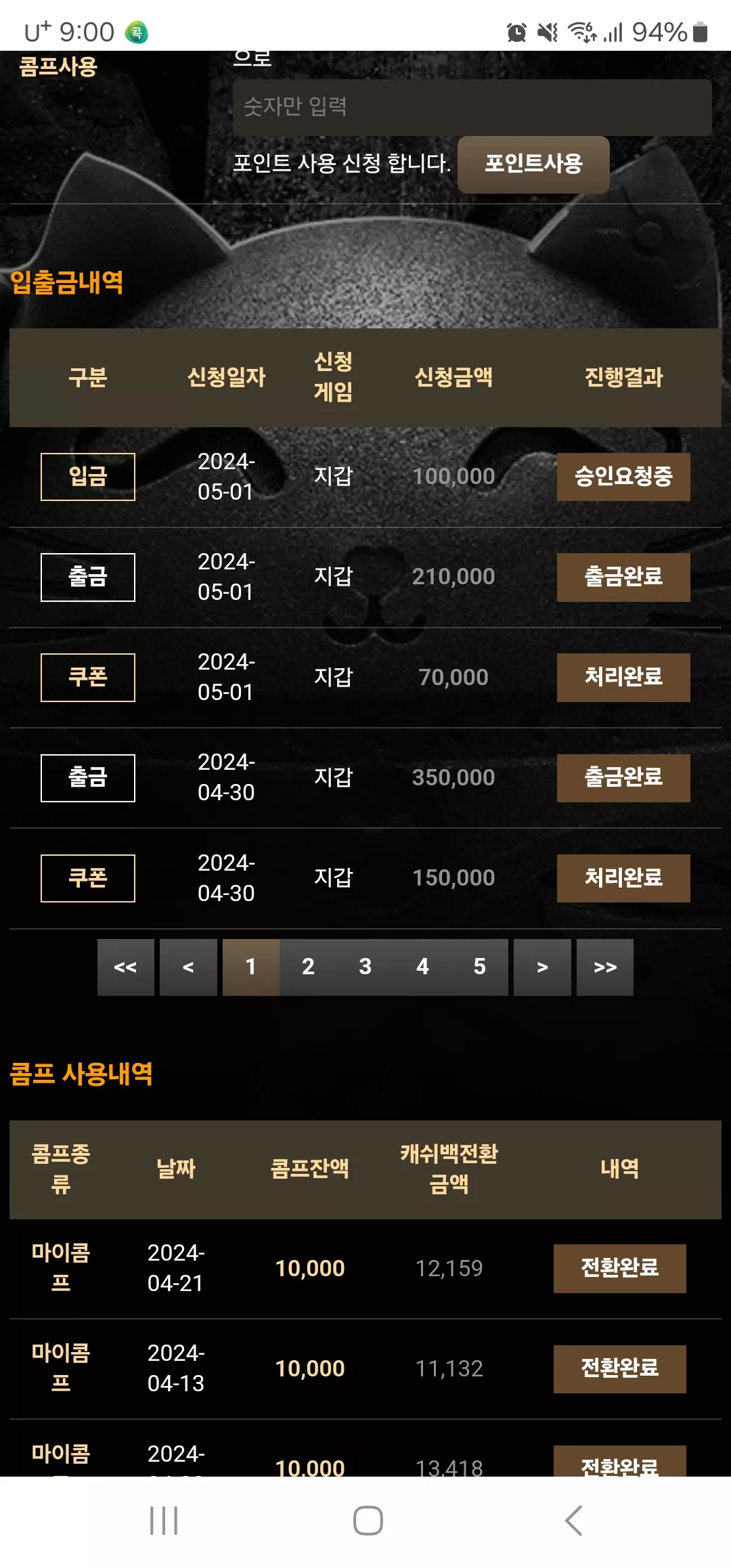
Task: Open page 3 of the history
Action: [x=365, y=967]
